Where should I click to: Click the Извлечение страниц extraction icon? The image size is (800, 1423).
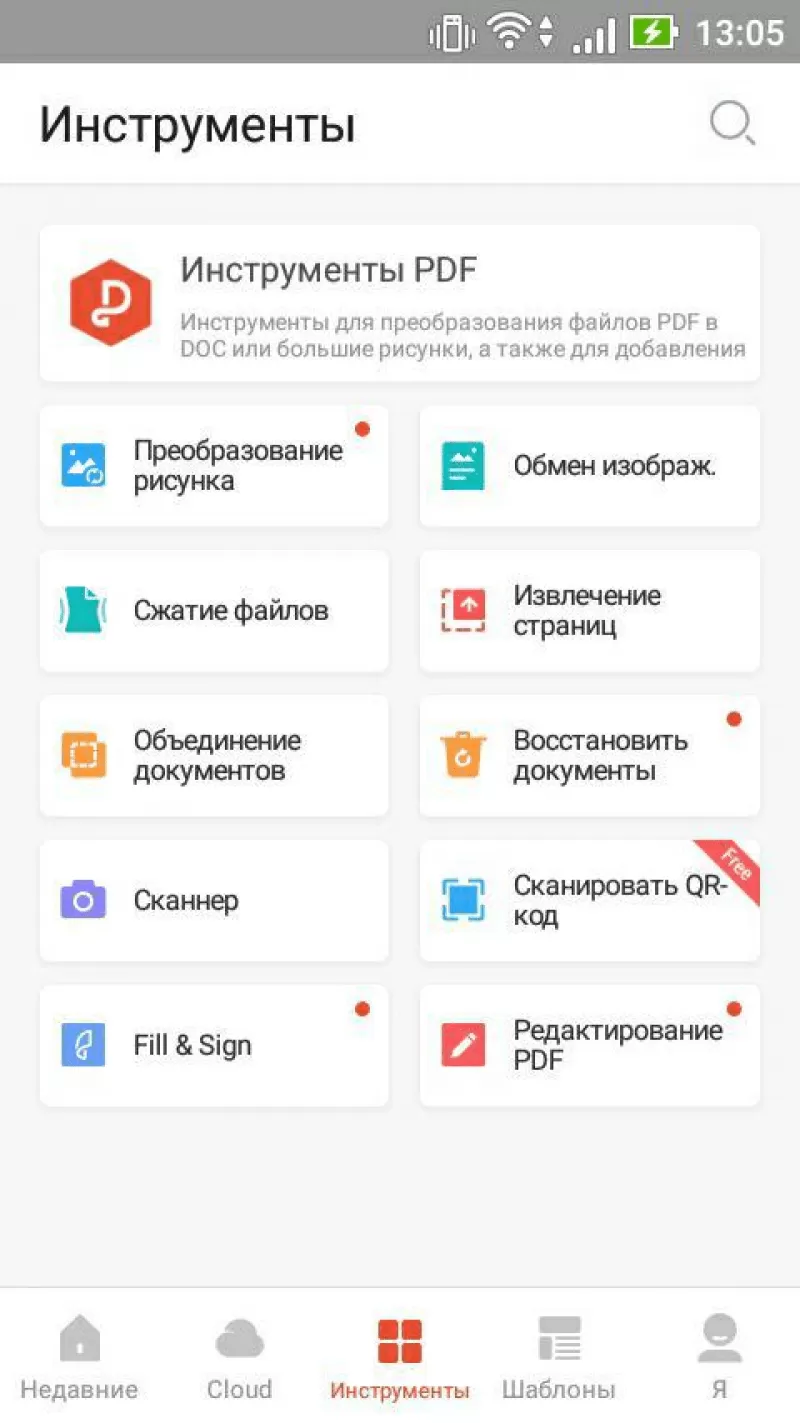[461, 610]
